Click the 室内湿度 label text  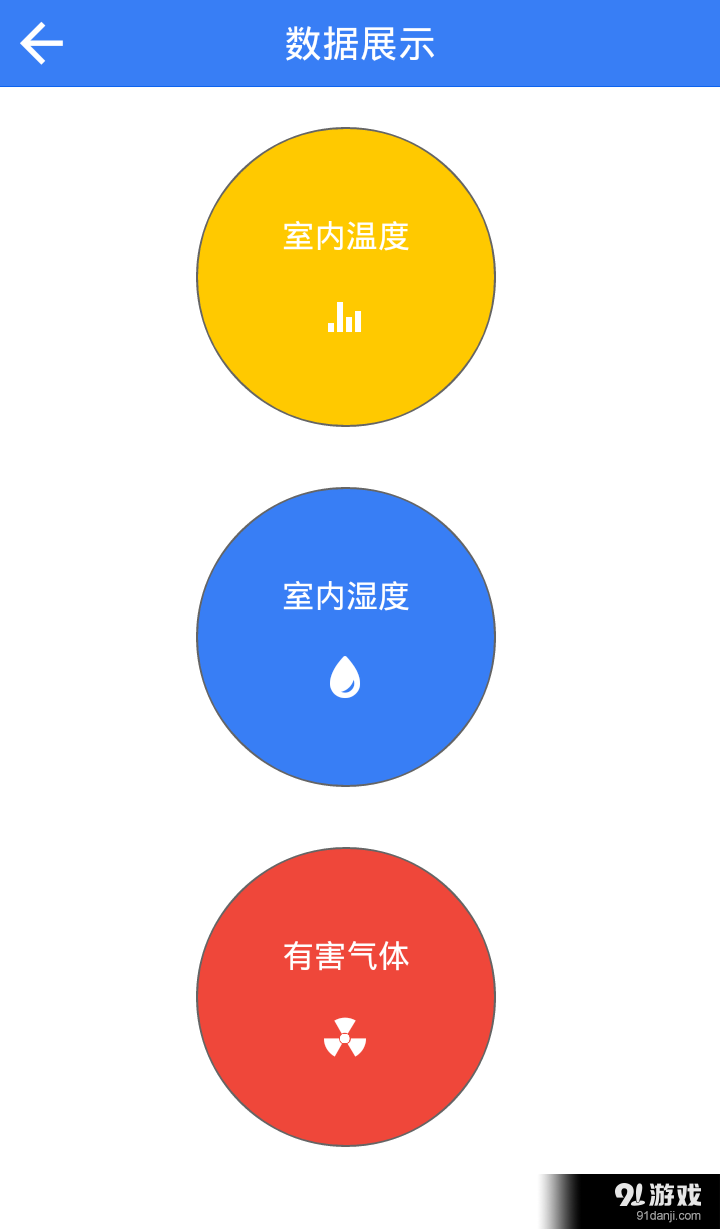(346, 597)
